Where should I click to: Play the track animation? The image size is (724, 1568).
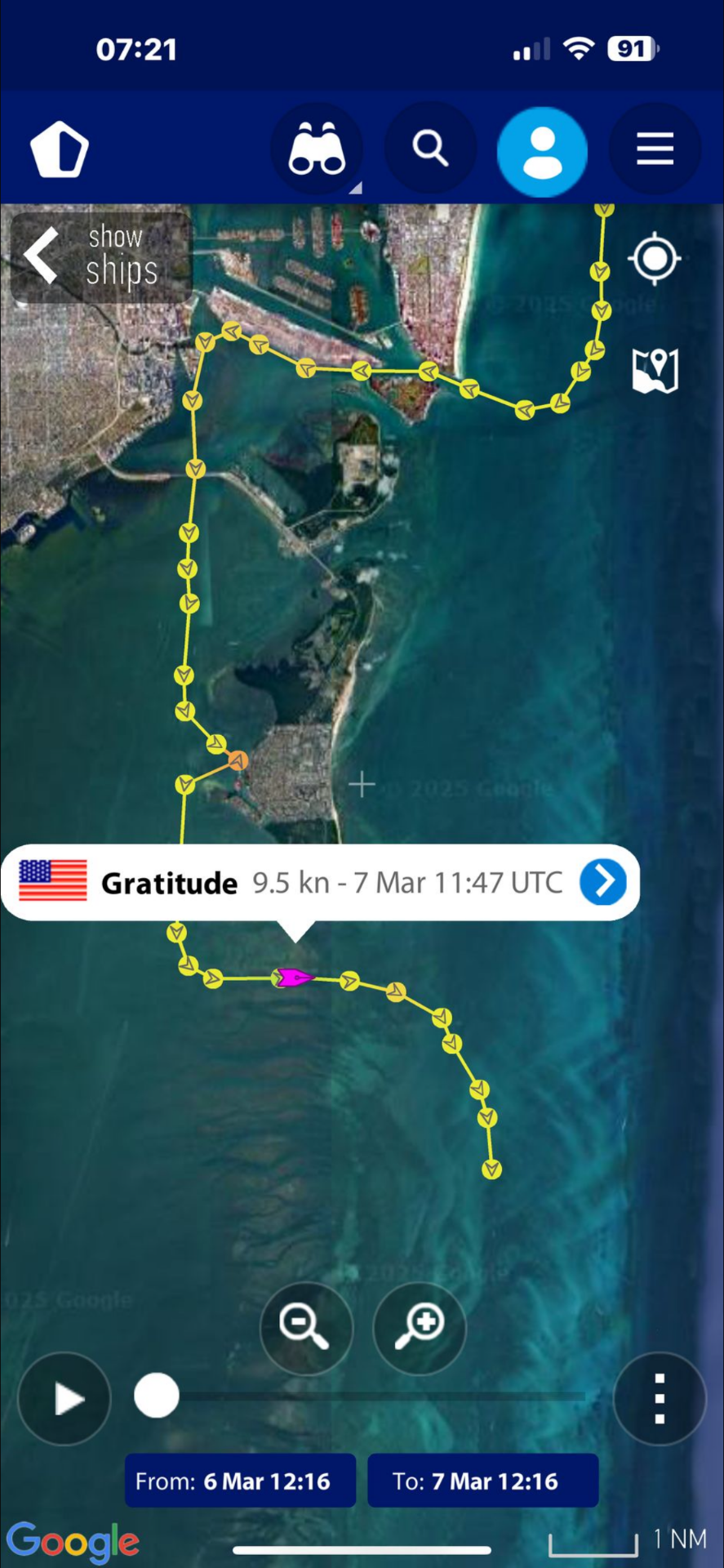click(x=65, y=1399)
